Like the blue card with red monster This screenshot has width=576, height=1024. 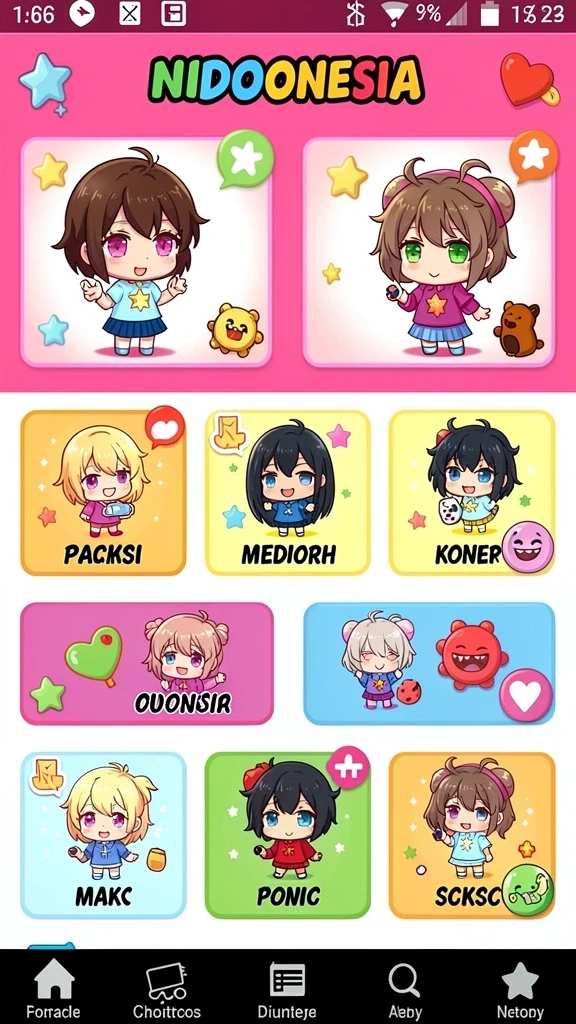pyautogui.click(x=526, y=696)
